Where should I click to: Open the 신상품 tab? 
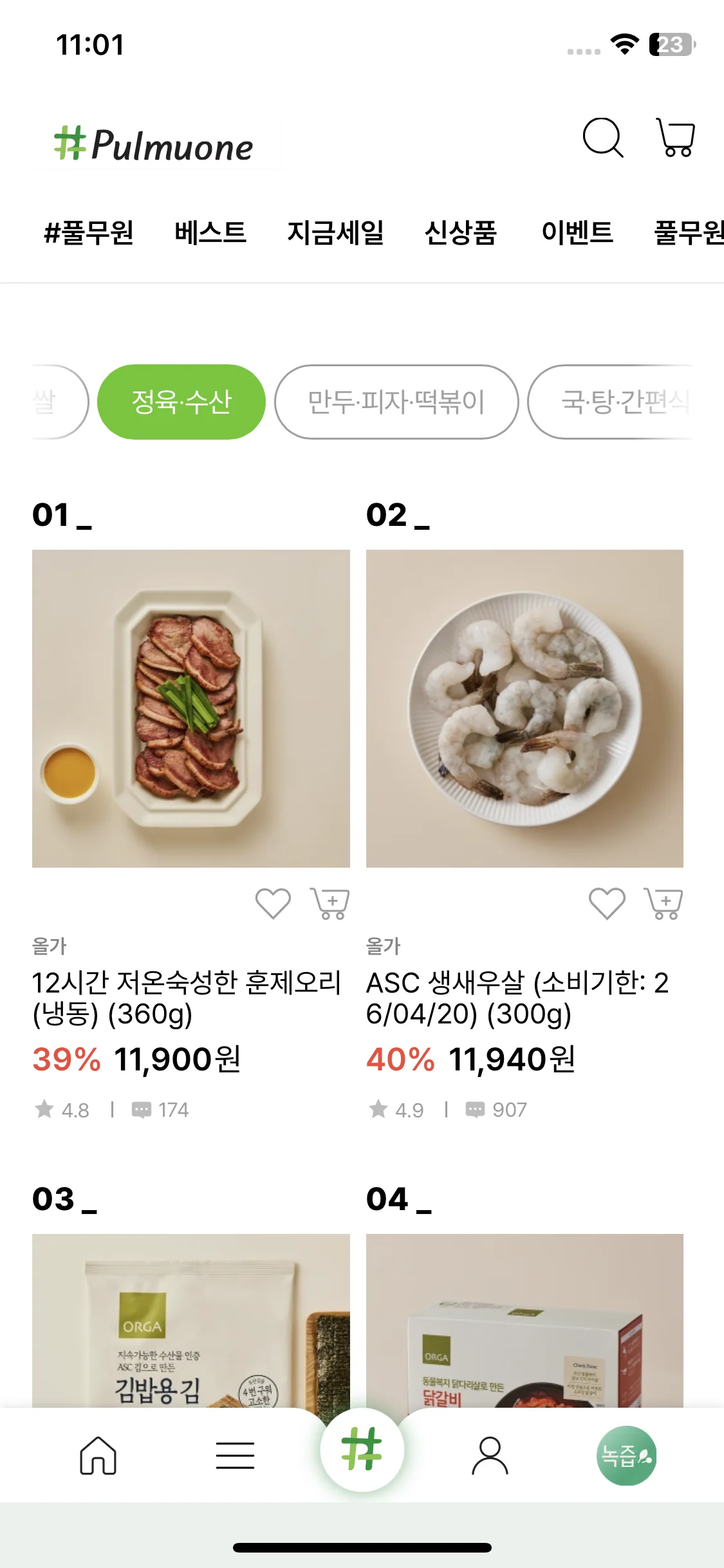point(461,232)
